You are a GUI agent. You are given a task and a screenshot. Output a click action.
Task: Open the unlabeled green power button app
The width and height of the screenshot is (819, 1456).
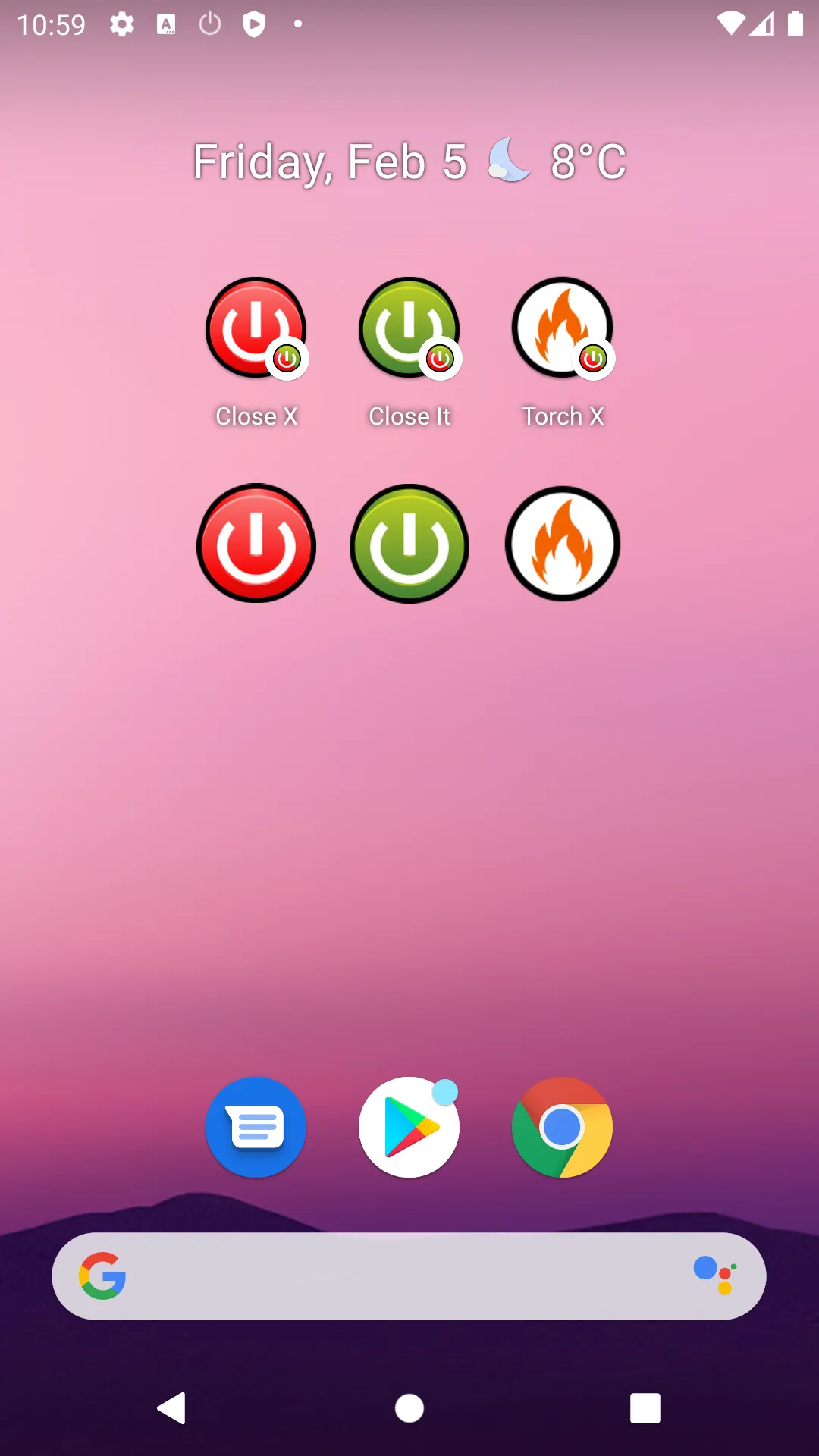[409, 544]
